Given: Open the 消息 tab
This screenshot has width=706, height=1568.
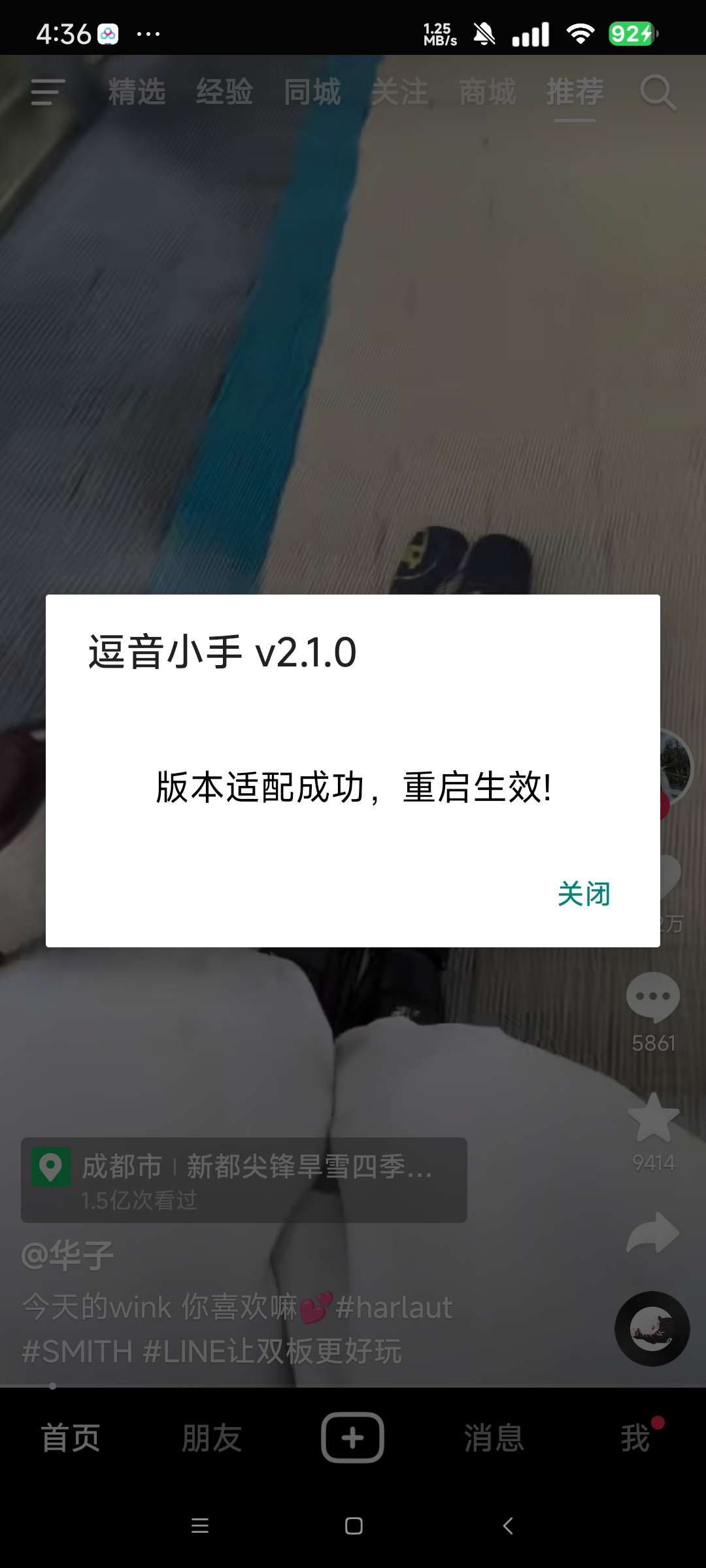Looking at the screenshot, I should 494,1438.
